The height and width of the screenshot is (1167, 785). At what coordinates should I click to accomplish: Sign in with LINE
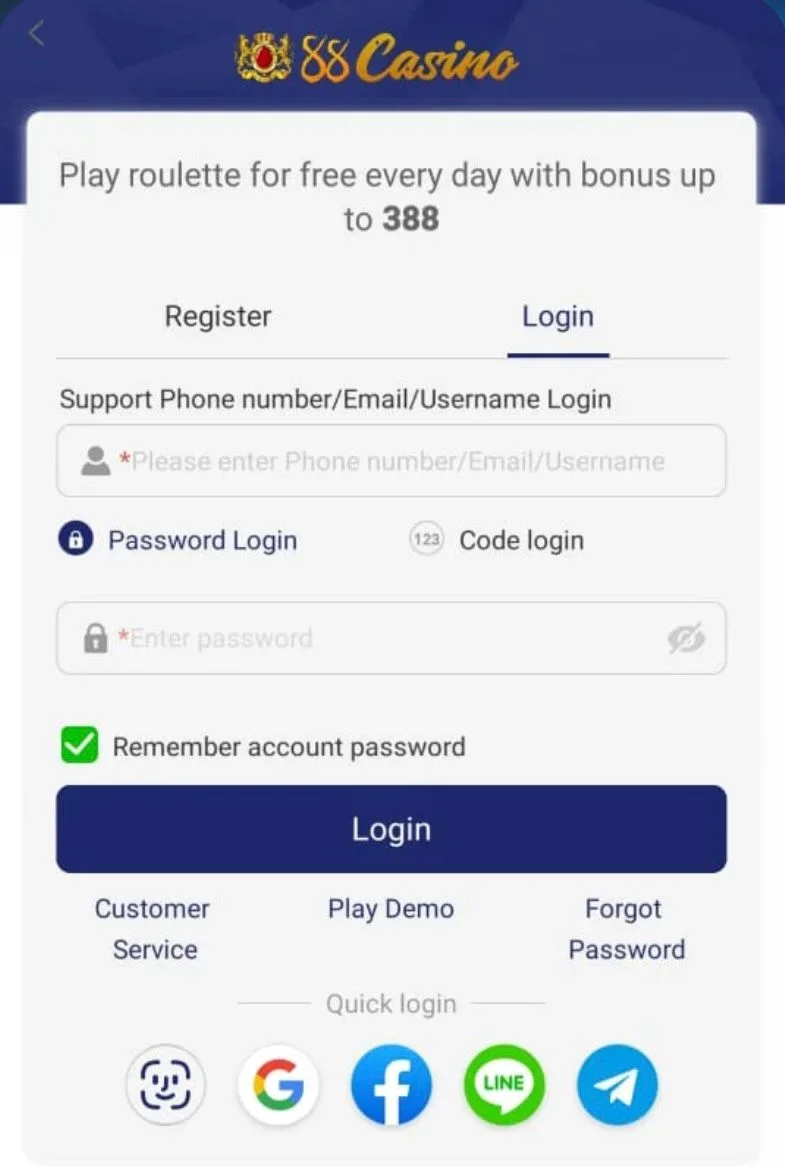pos(504,1085)
